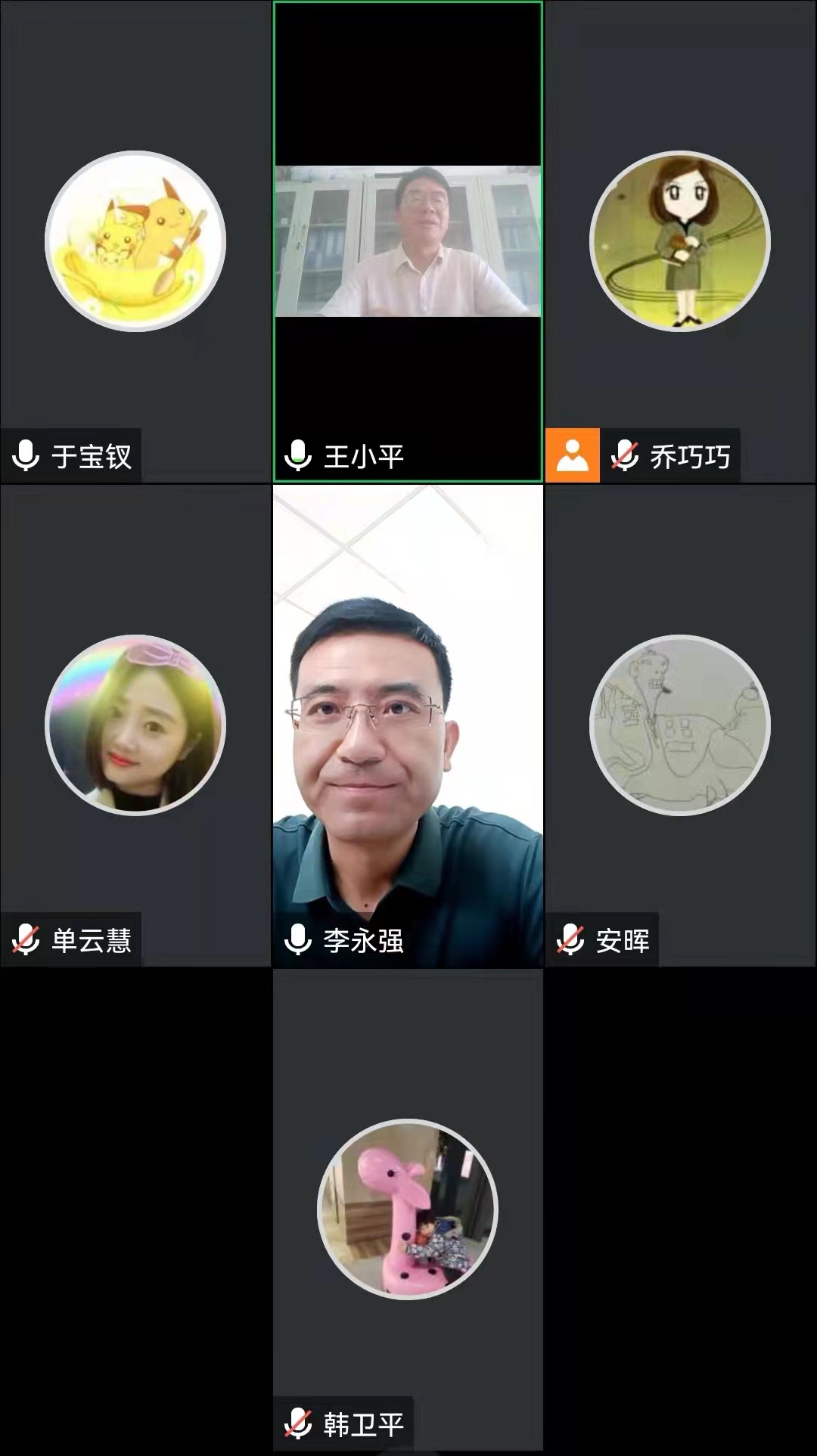
Task: Tap 乔巧巧's participant tile
Action: click(x=679, y=241)
